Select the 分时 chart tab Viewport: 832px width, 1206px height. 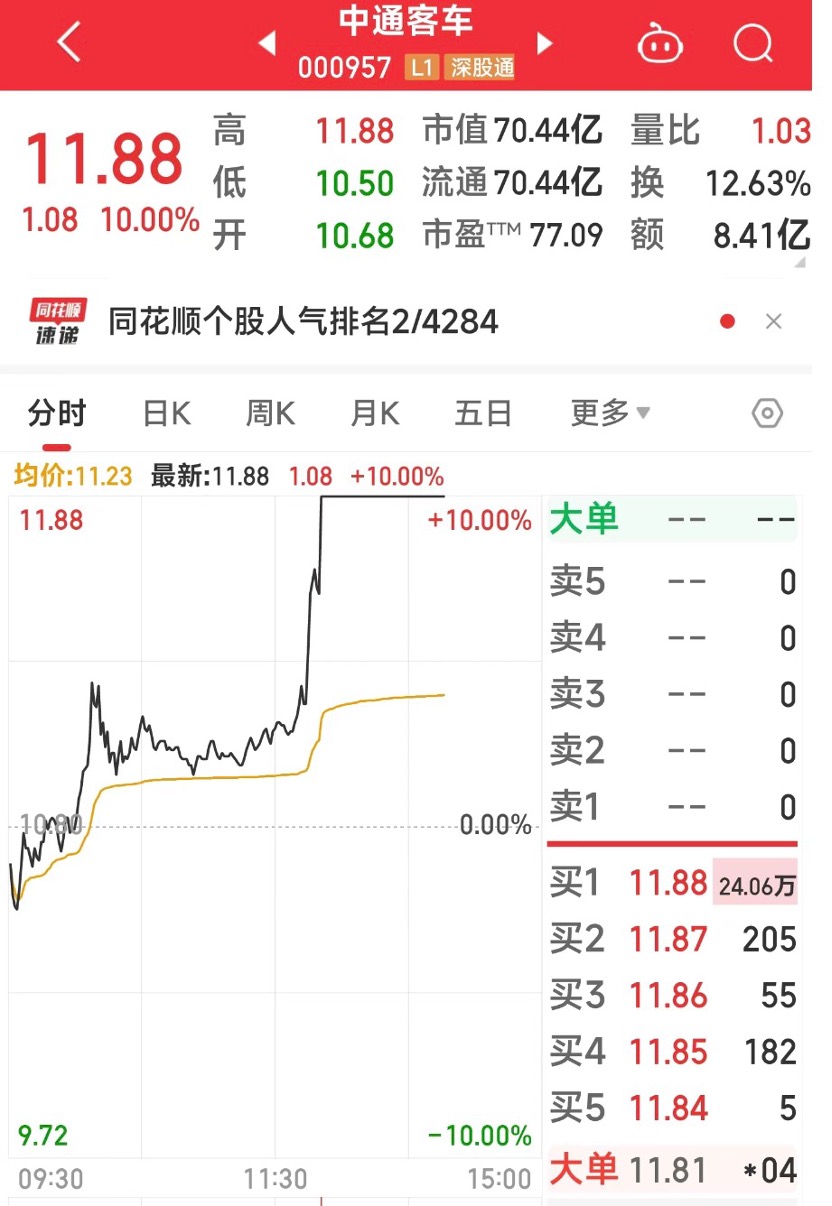pyautogui.click(x=57, y=412)
